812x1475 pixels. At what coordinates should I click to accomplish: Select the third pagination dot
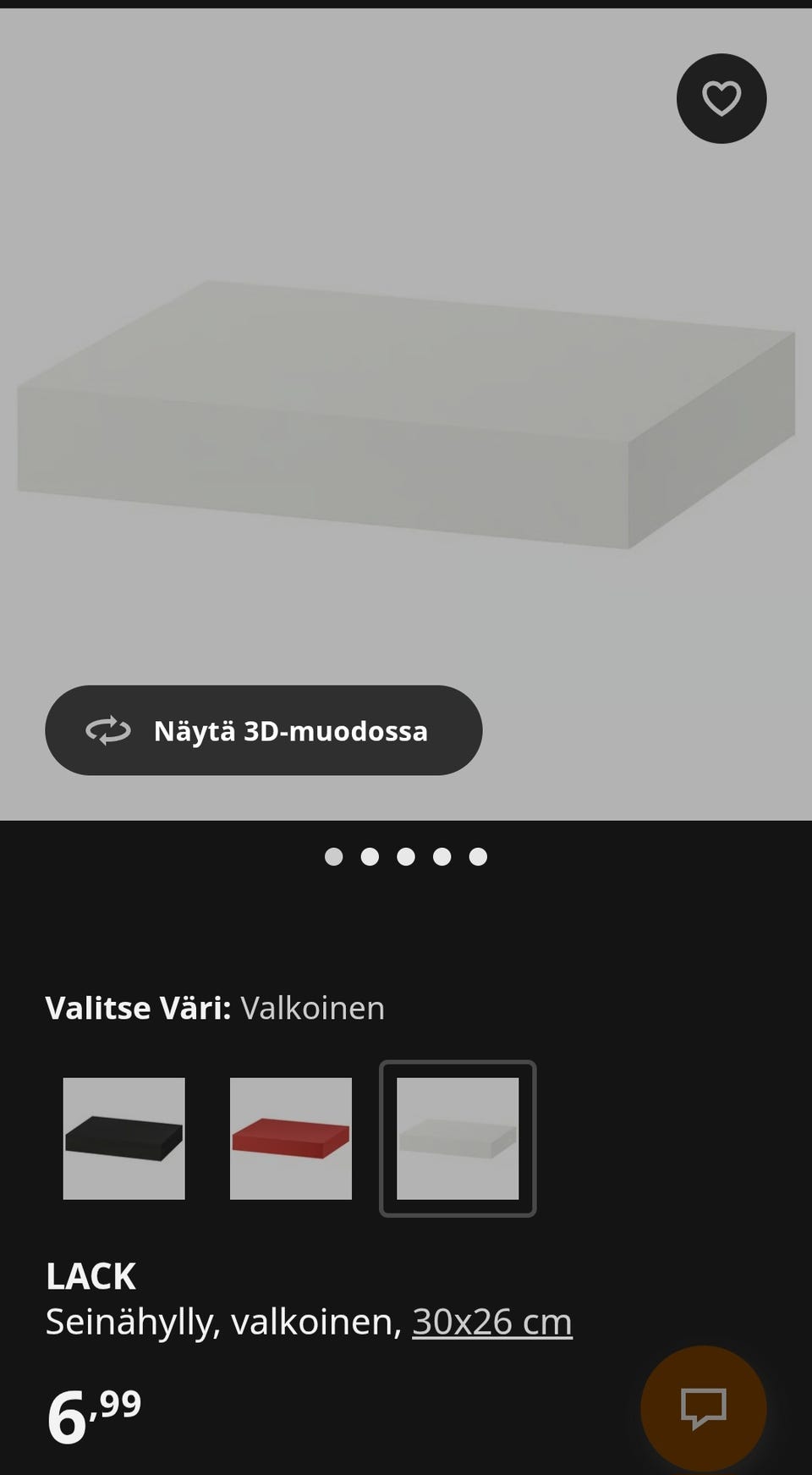click(x=406, y=856)
